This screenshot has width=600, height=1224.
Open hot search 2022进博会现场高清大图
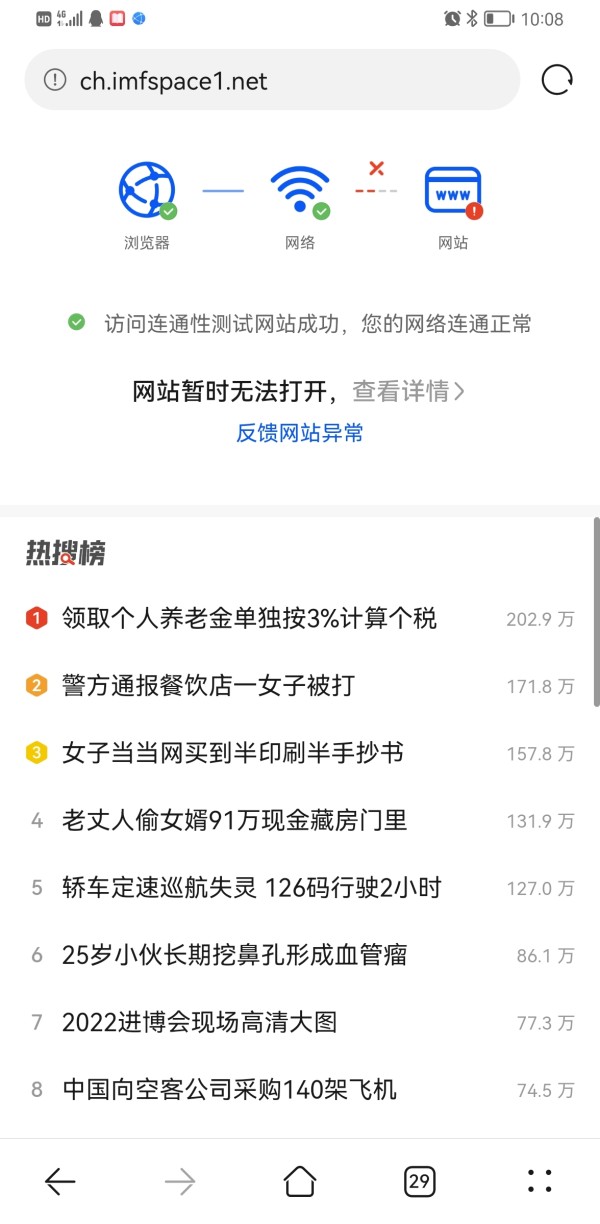199,1022
